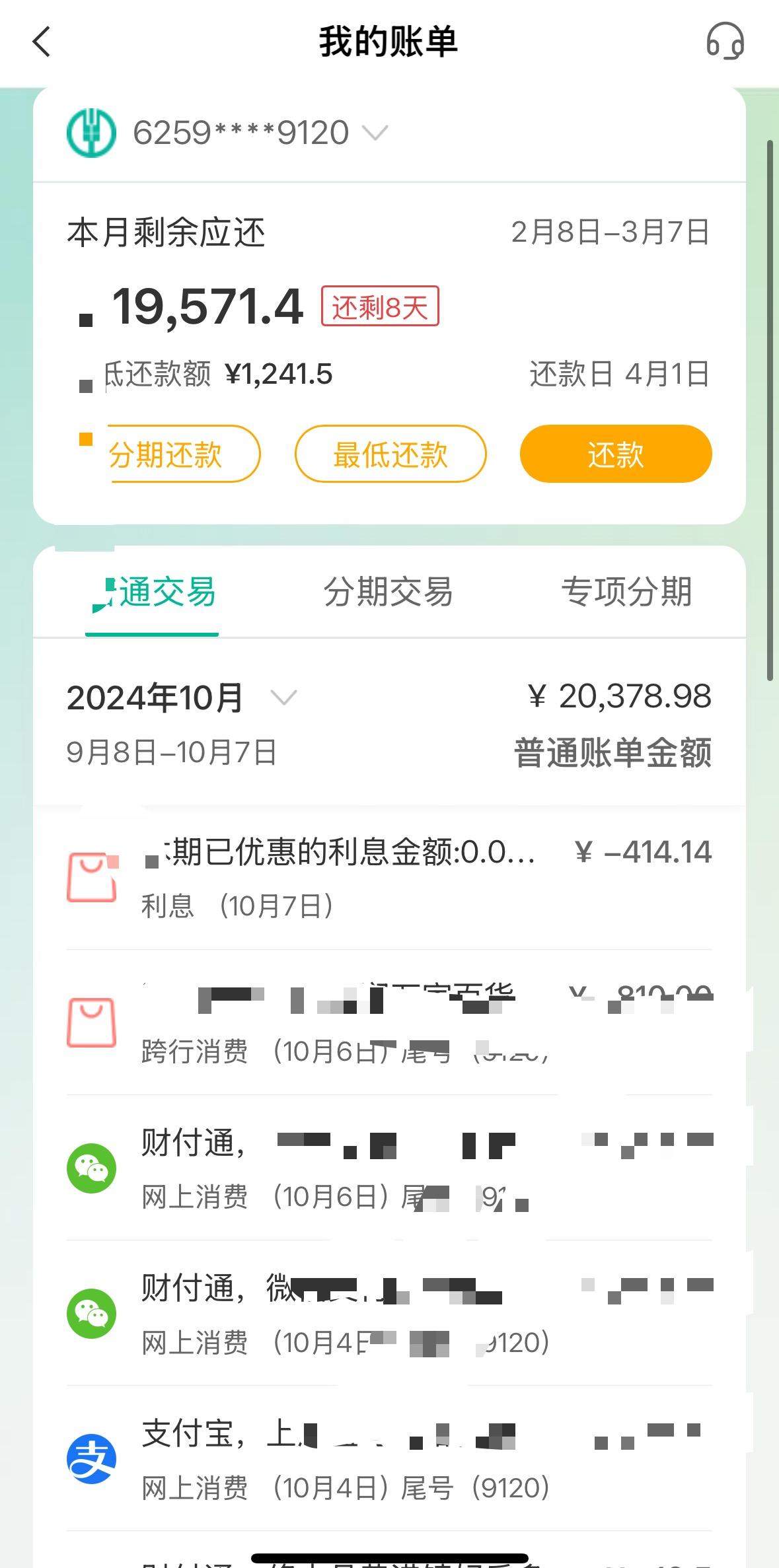Open 财付通 网上消费 transaction on 10月6日
779x1568 pixels.
coord(389,1168)
